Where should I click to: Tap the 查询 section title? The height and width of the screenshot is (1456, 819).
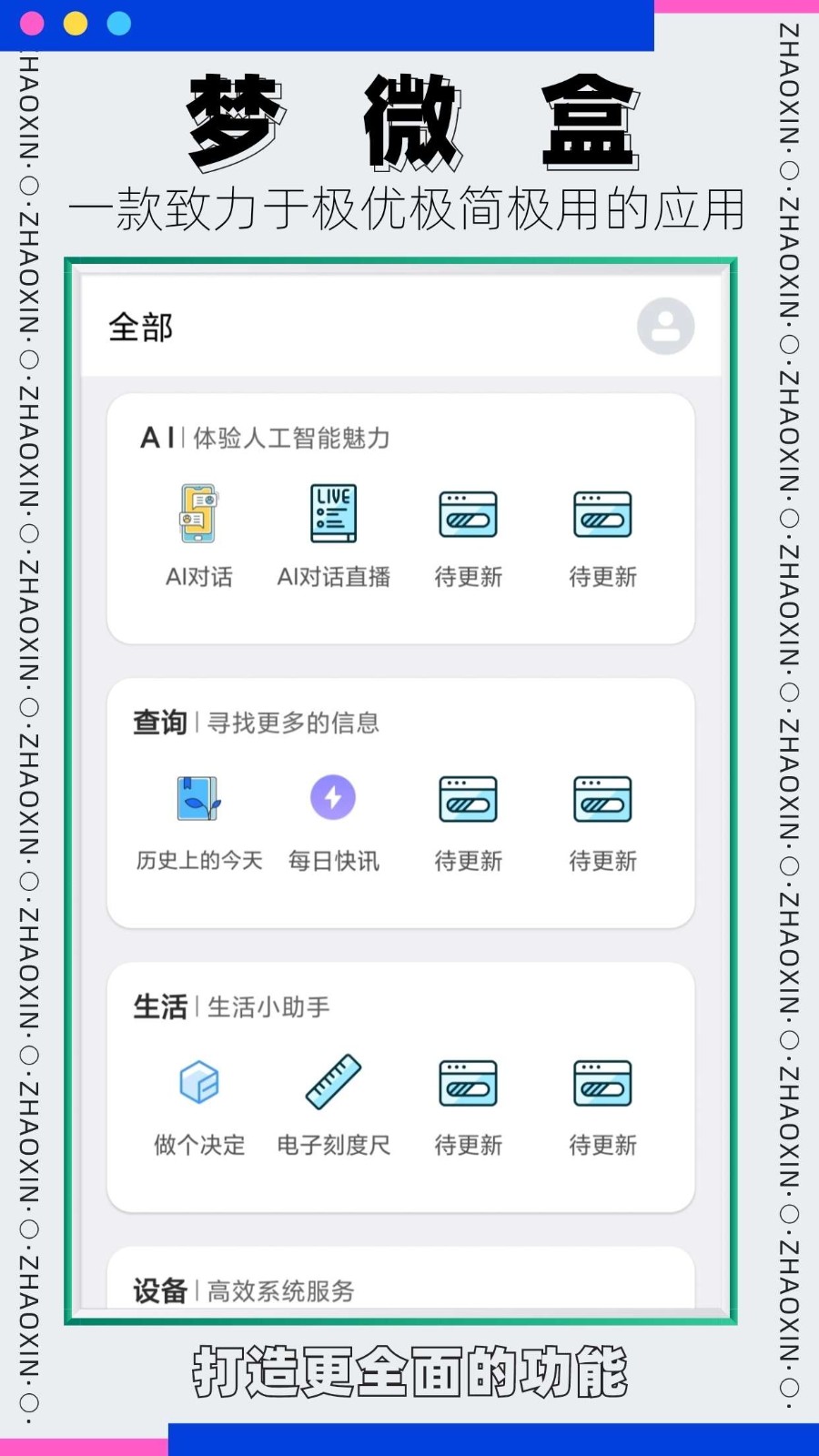pos(160,722)
